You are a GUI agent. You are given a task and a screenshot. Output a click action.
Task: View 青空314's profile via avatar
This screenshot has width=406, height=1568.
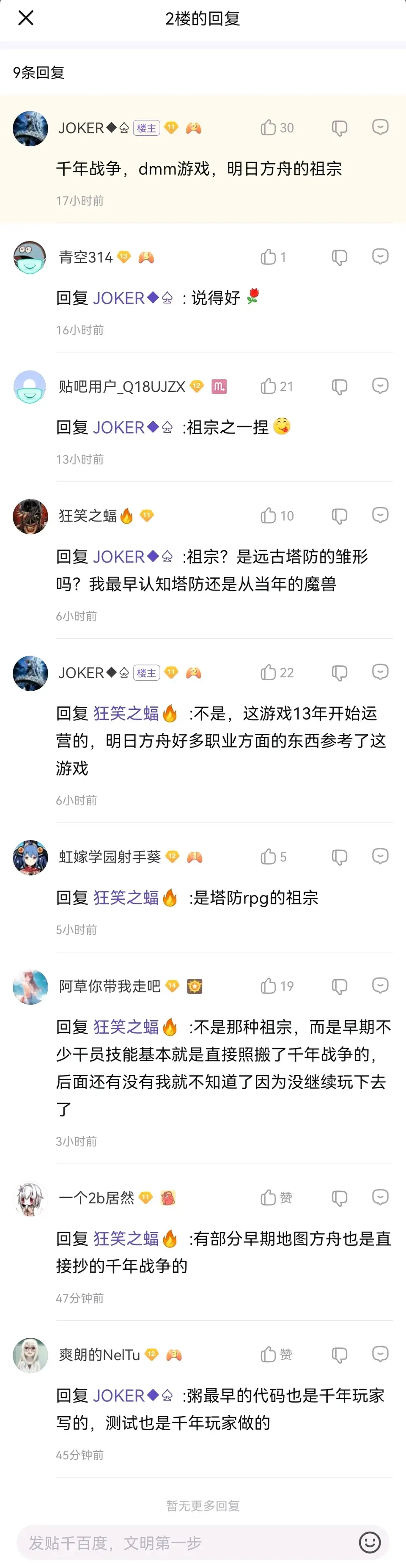coord(30,258)
